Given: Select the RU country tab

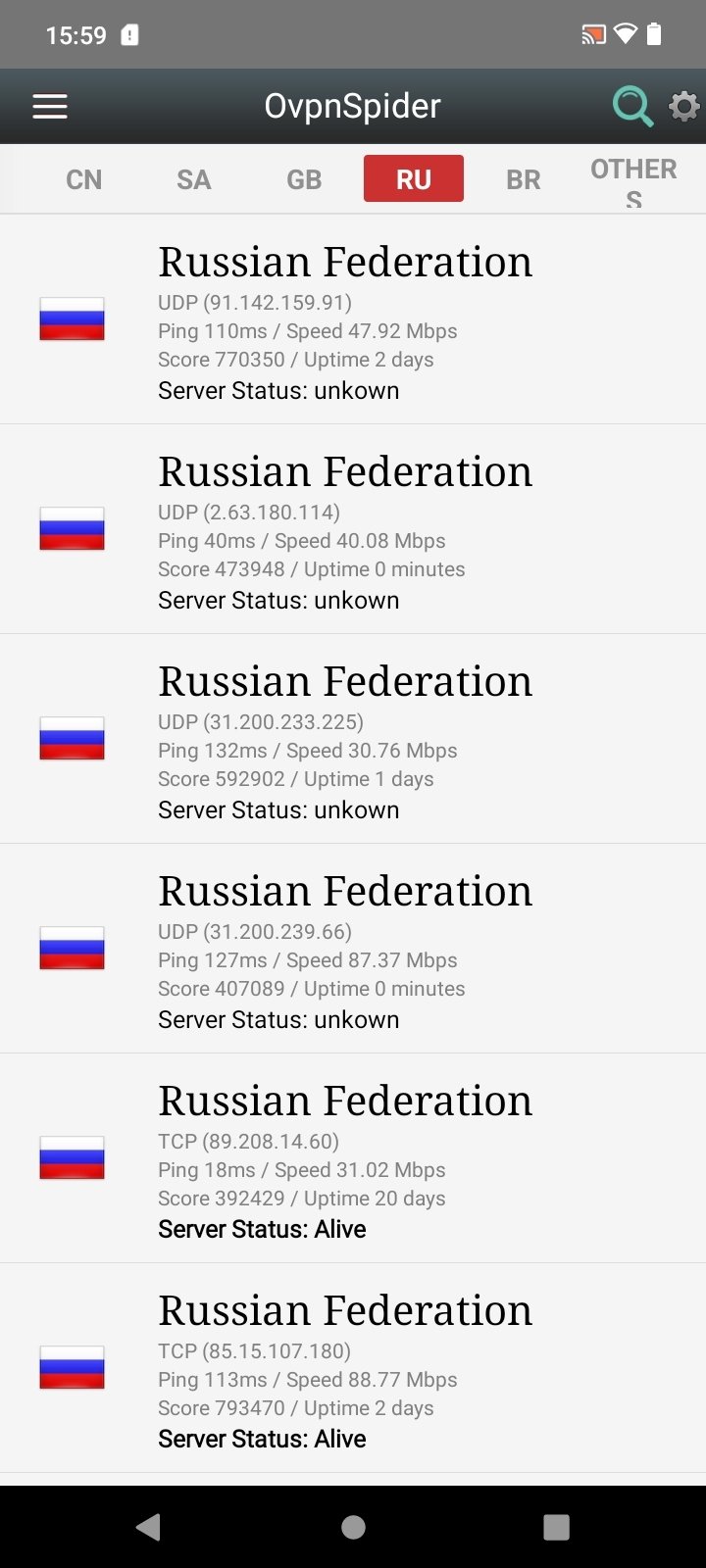Looking at the screenshot, I should coord(414,179).
